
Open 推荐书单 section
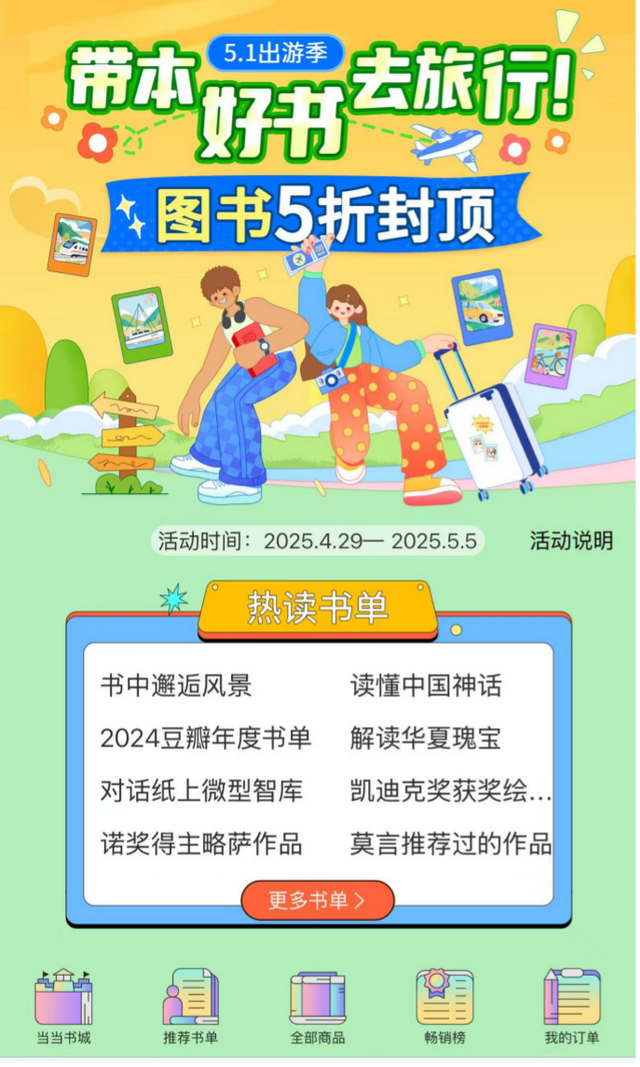190,1006
